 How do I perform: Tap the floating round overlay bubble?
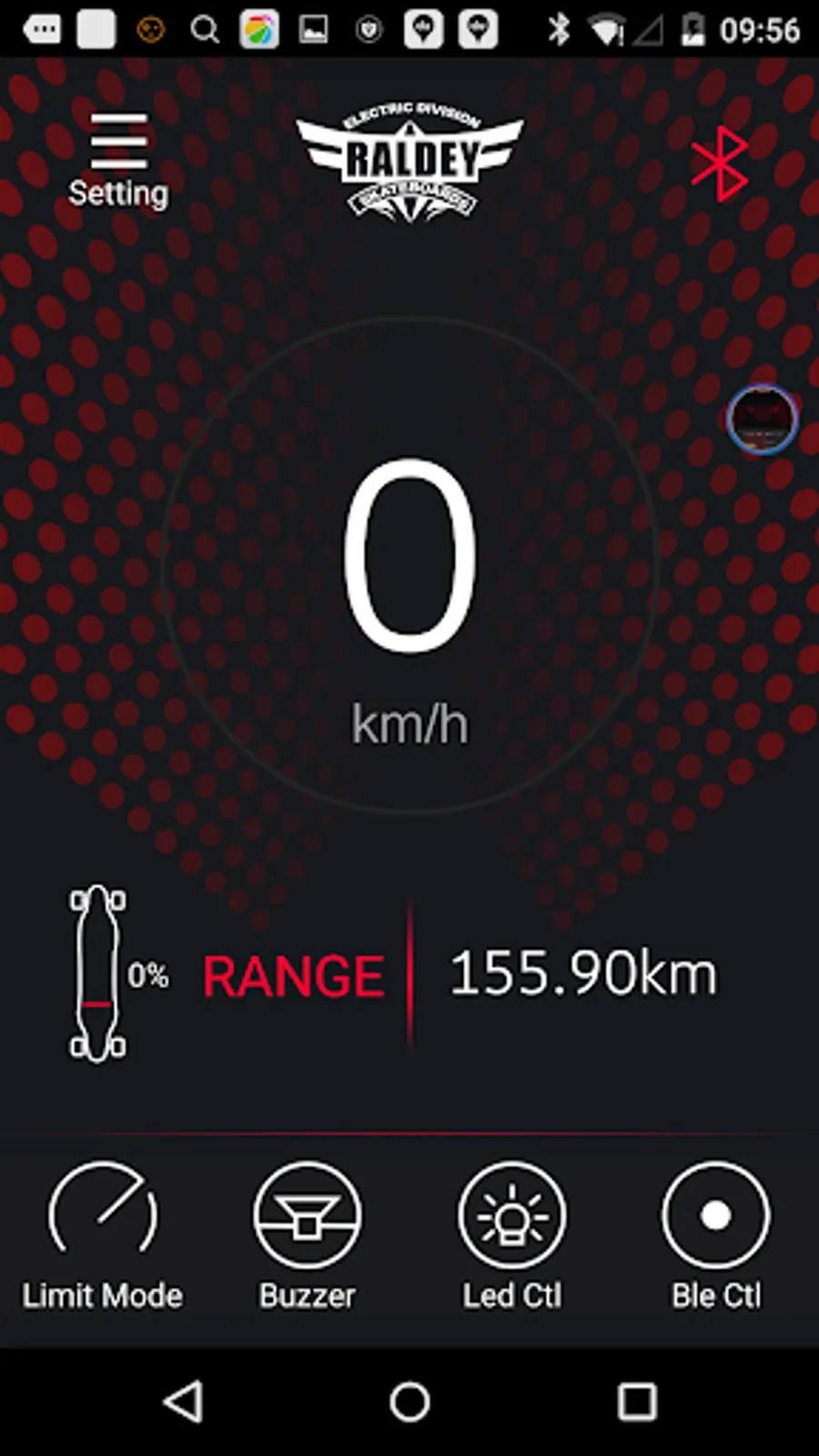coord(763,420)
